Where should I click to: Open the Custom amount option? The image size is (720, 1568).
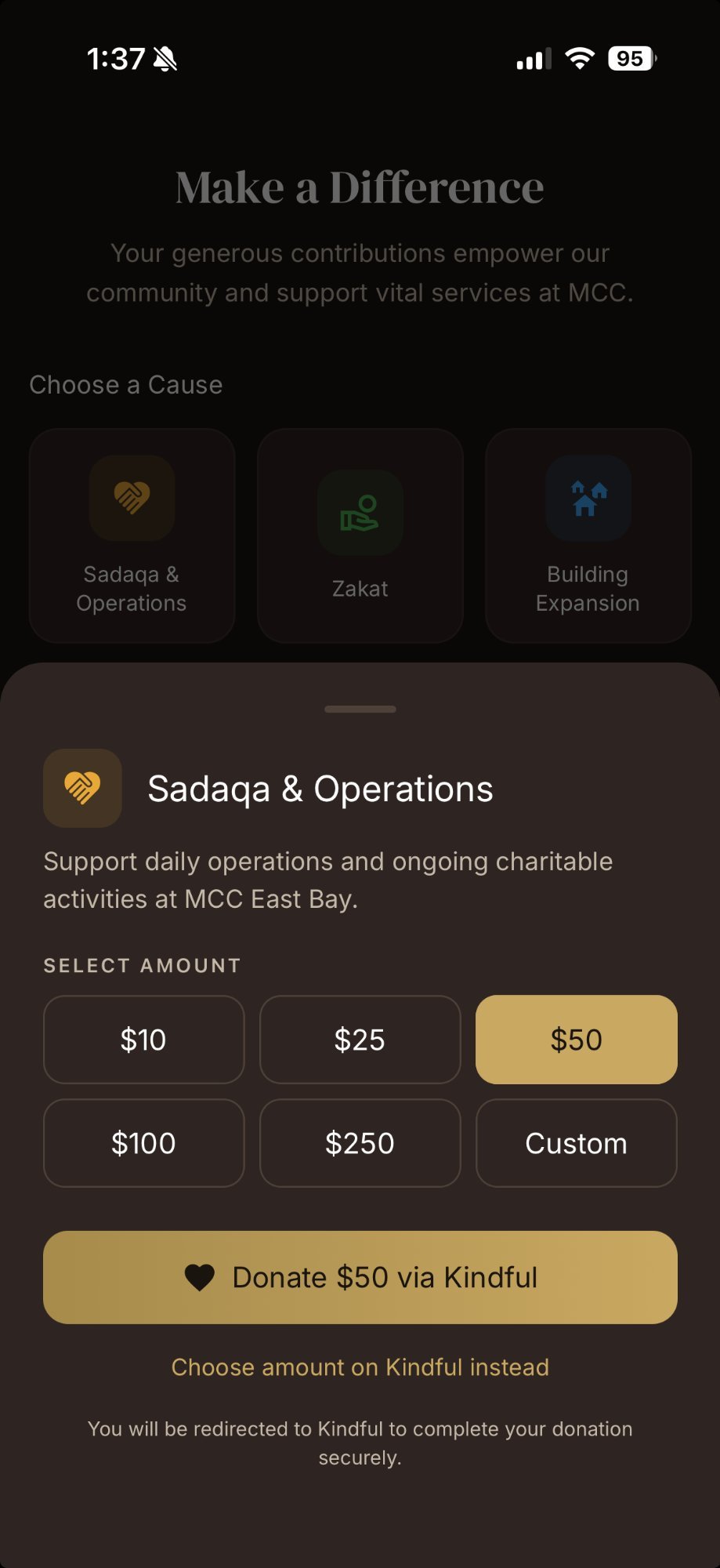pos(576,1143)
